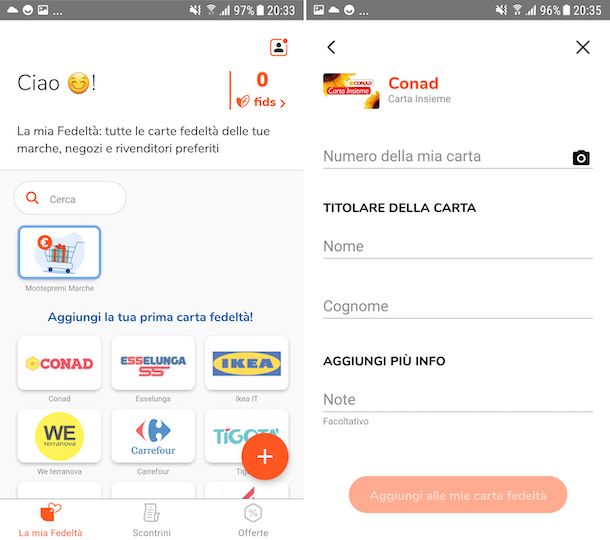
Task: Add a new card with plus button
Action: click(x=264, y=456)
